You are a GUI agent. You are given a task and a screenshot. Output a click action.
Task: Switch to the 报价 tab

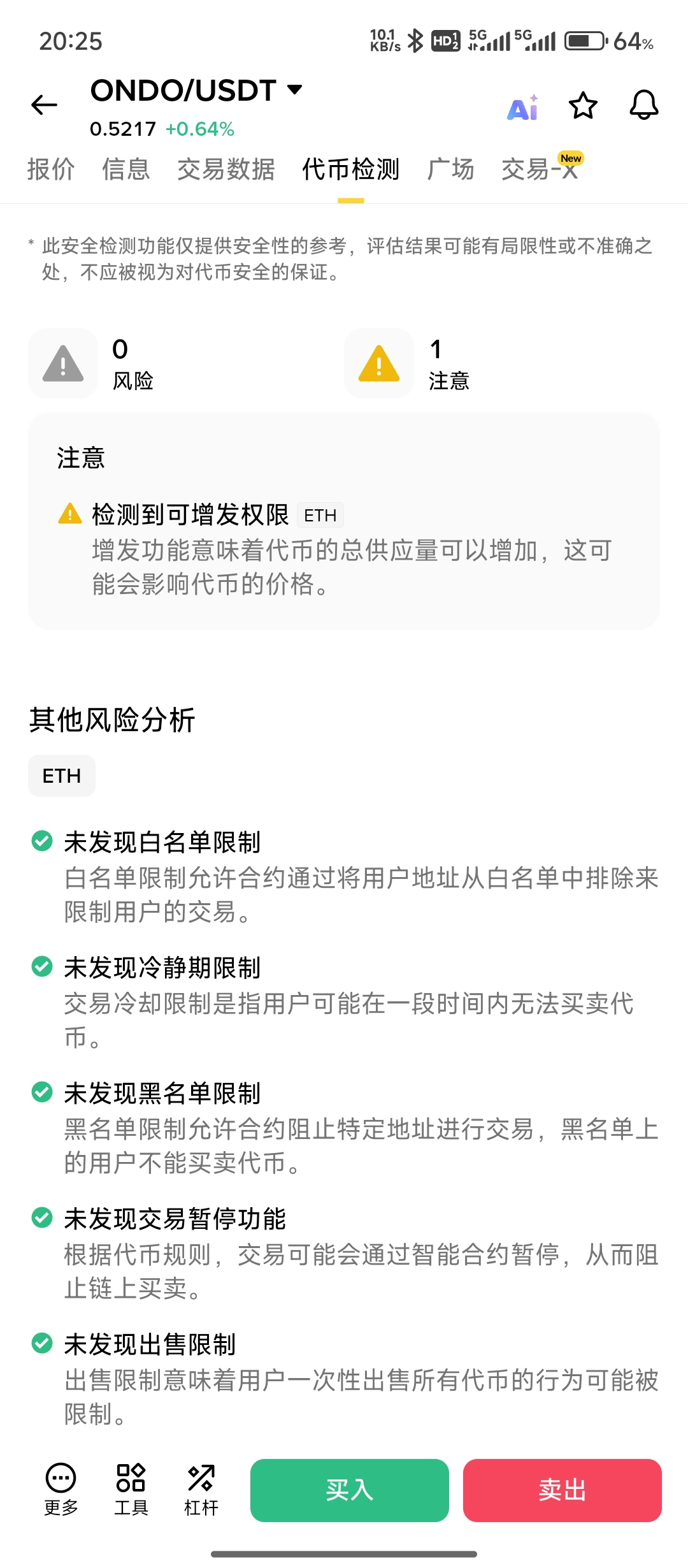click(51, 170)
